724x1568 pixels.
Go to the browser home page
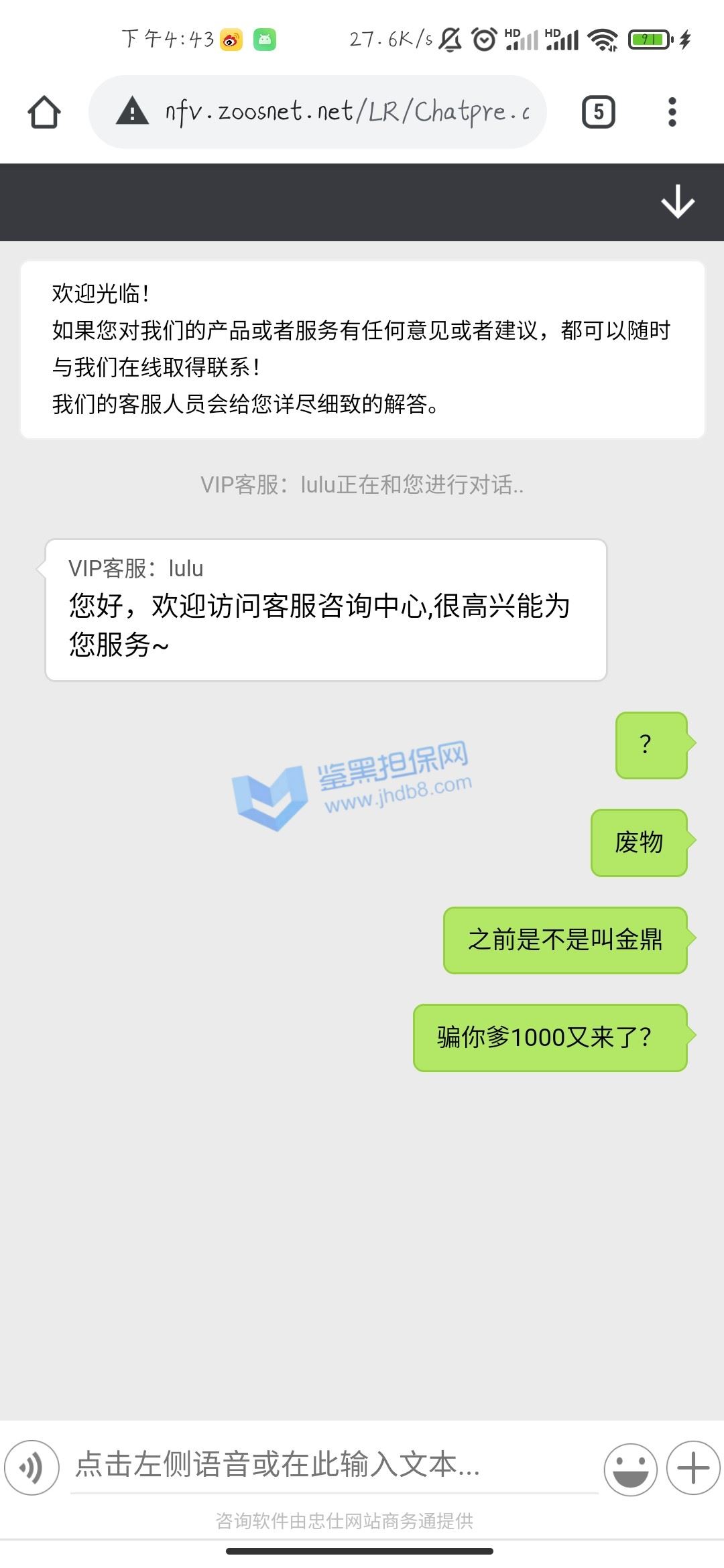click(44, 112)
